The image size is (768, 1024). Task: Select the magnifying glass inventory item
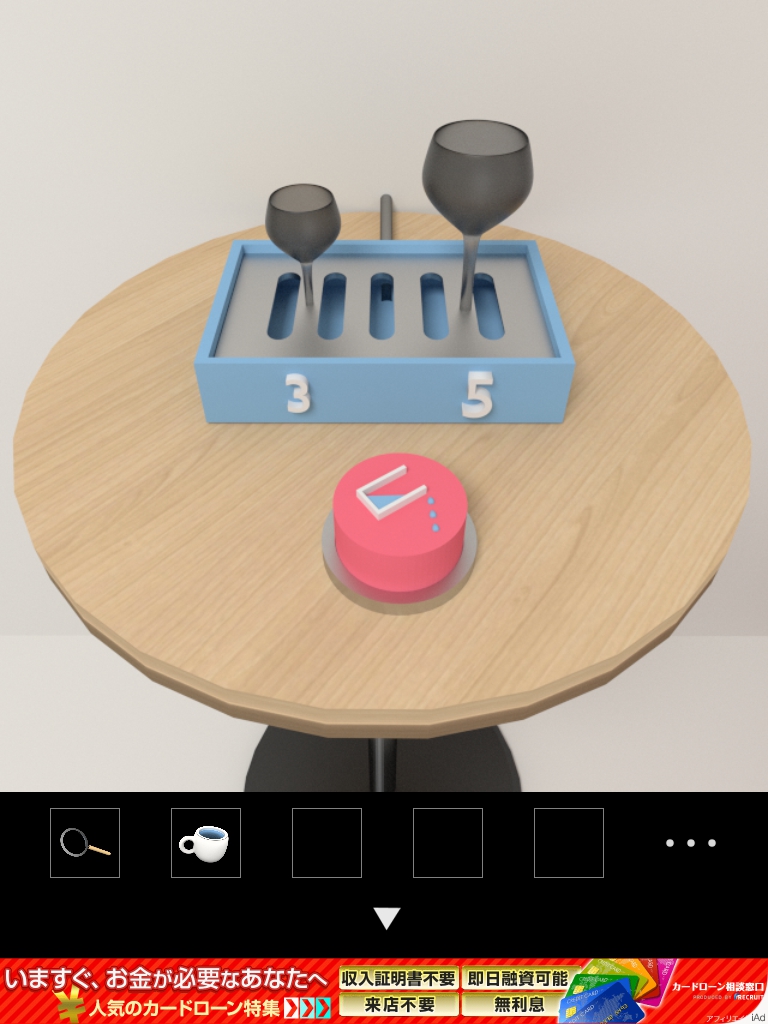tap(85, 843)
